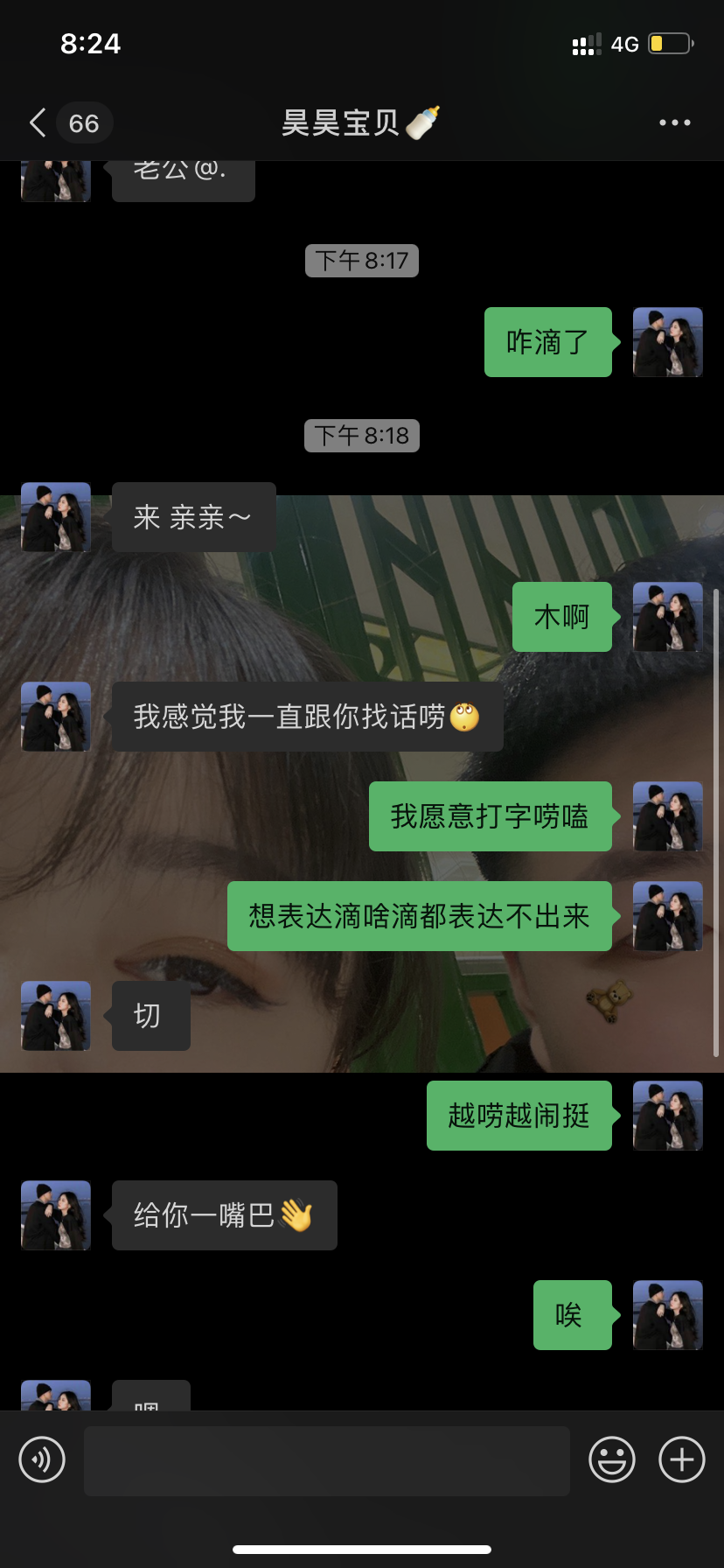Tap the avatar beside "木啊"
Image resolution: width=724 pixels, height=1568 pixels.
tap(667, 617)
